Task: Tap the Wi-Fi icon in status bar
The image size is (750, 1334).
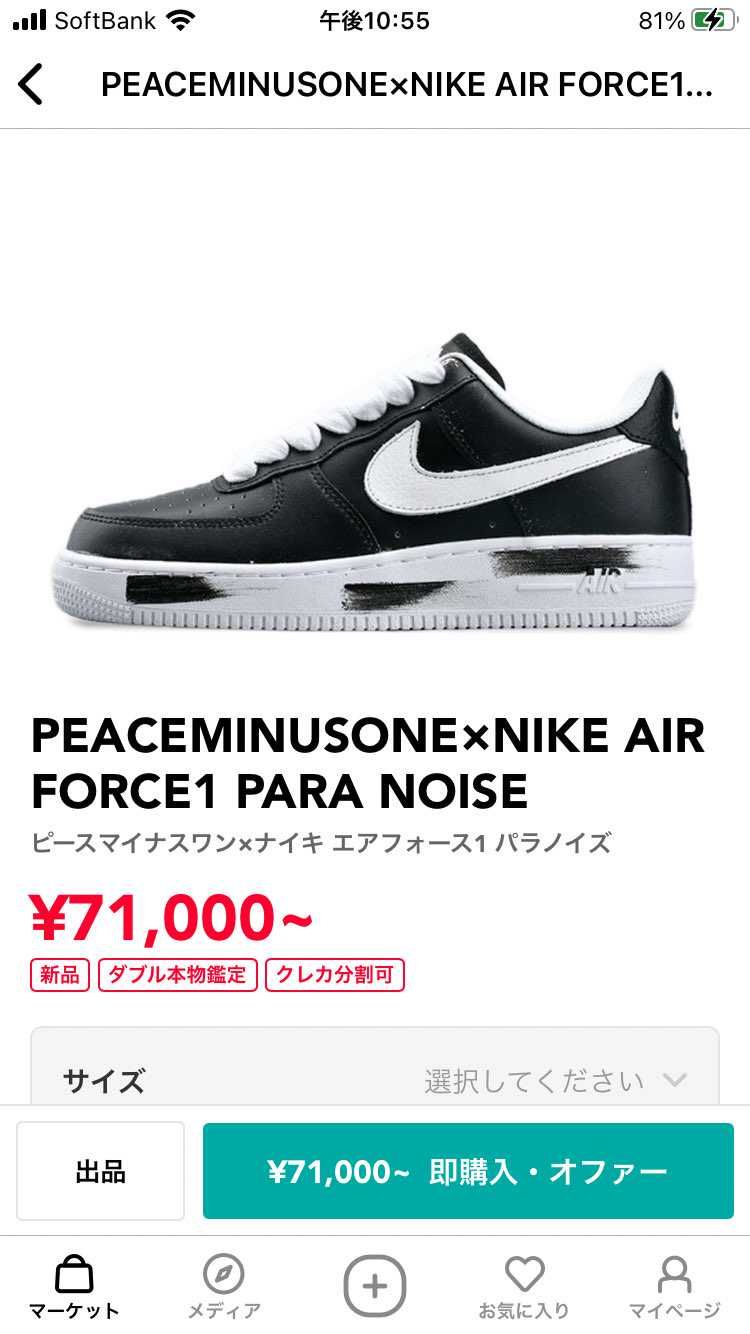Action: coord(182,18)
